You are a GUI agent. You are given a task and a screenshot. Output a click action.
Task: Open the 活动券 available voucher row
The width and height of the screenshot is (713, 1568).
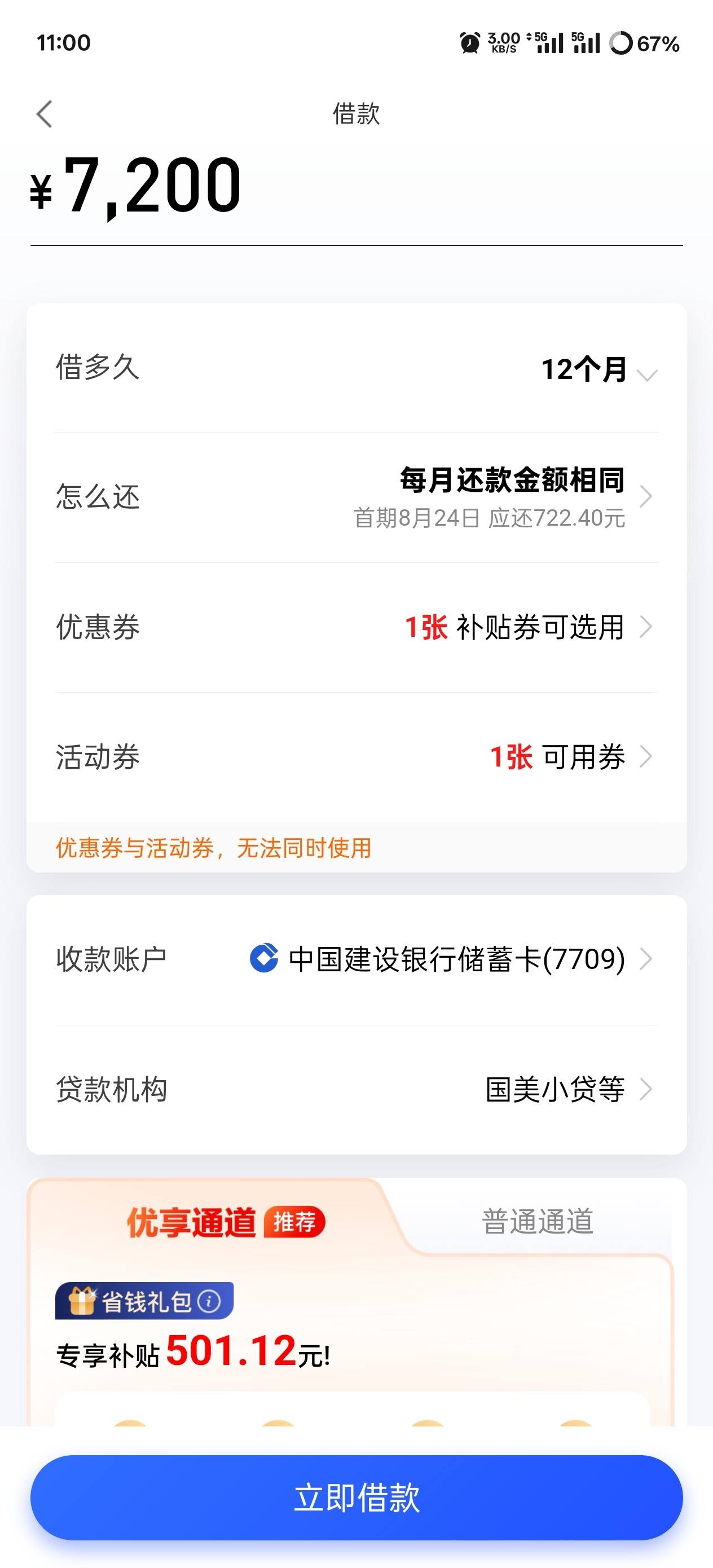(x=356, y=757)
